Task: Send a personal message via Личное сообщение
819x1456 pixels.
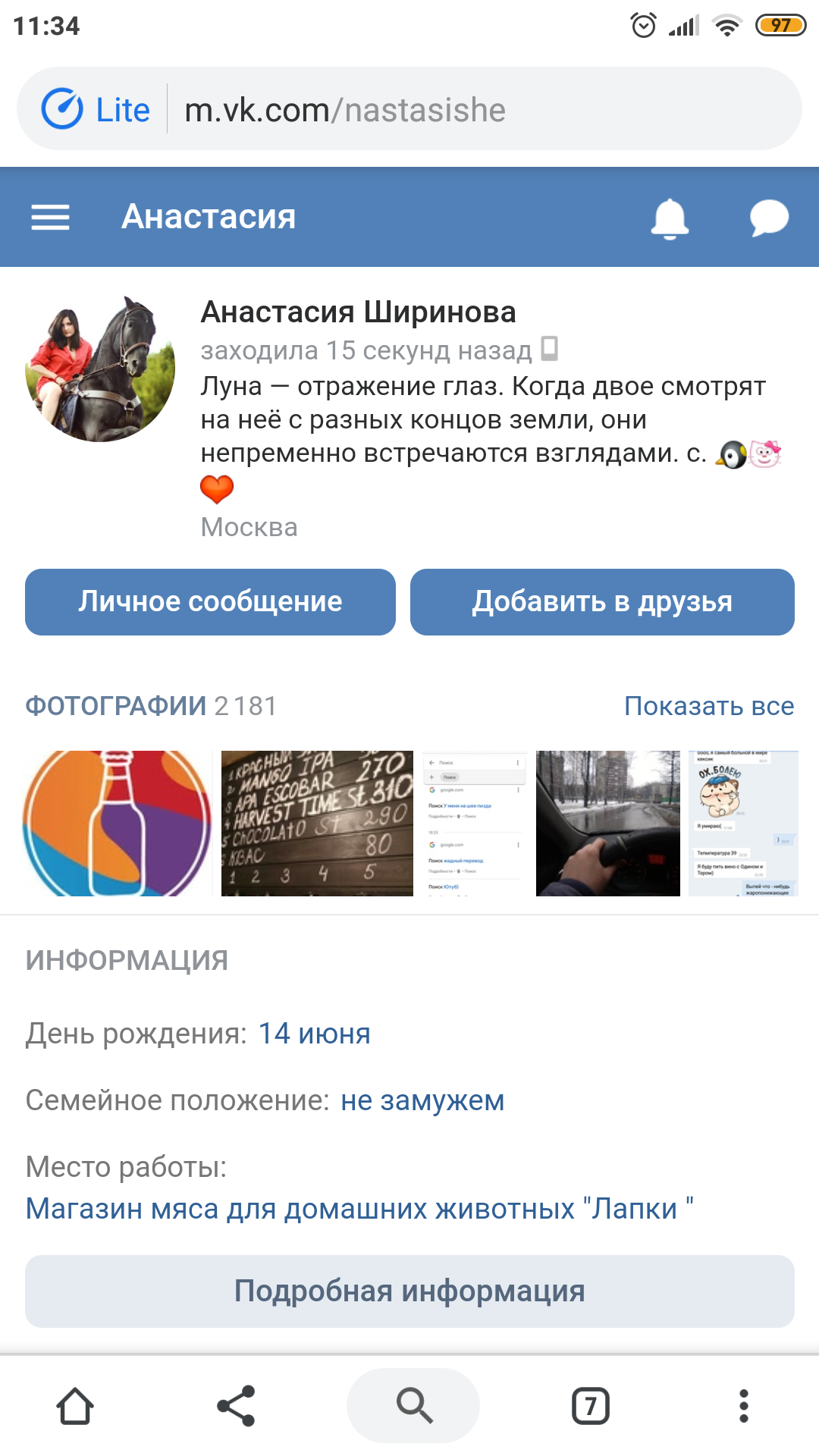Action: (x=210, y=602)
